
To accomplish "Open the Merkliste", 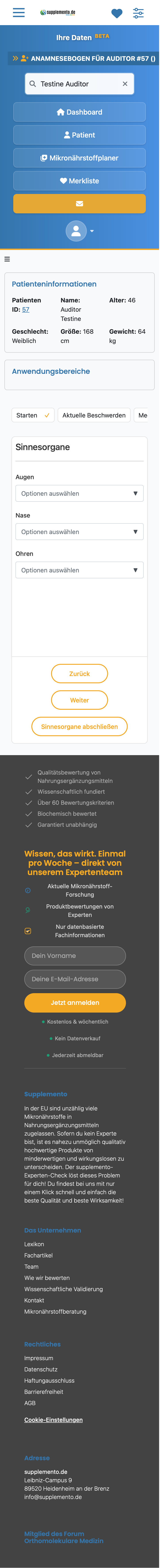I will pyautogui.click(x=79, y=181).
